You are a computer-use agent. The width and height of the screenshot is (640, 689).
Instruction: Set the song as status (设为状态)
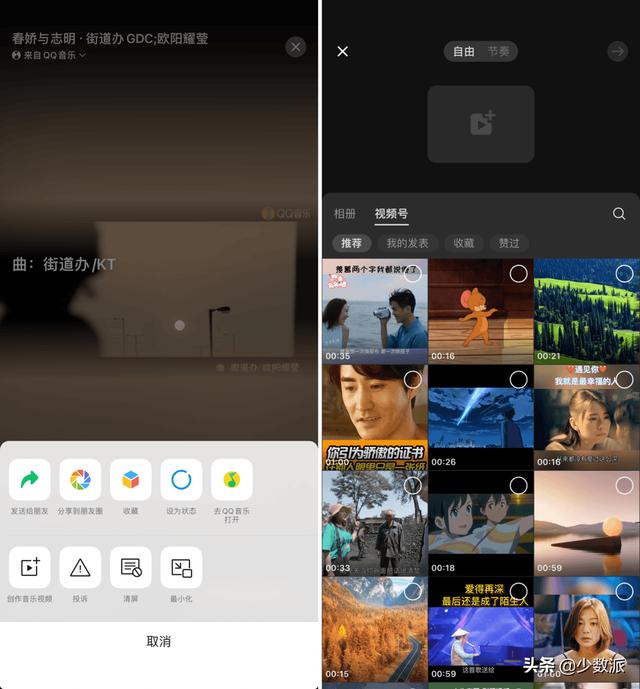point(181,481)
